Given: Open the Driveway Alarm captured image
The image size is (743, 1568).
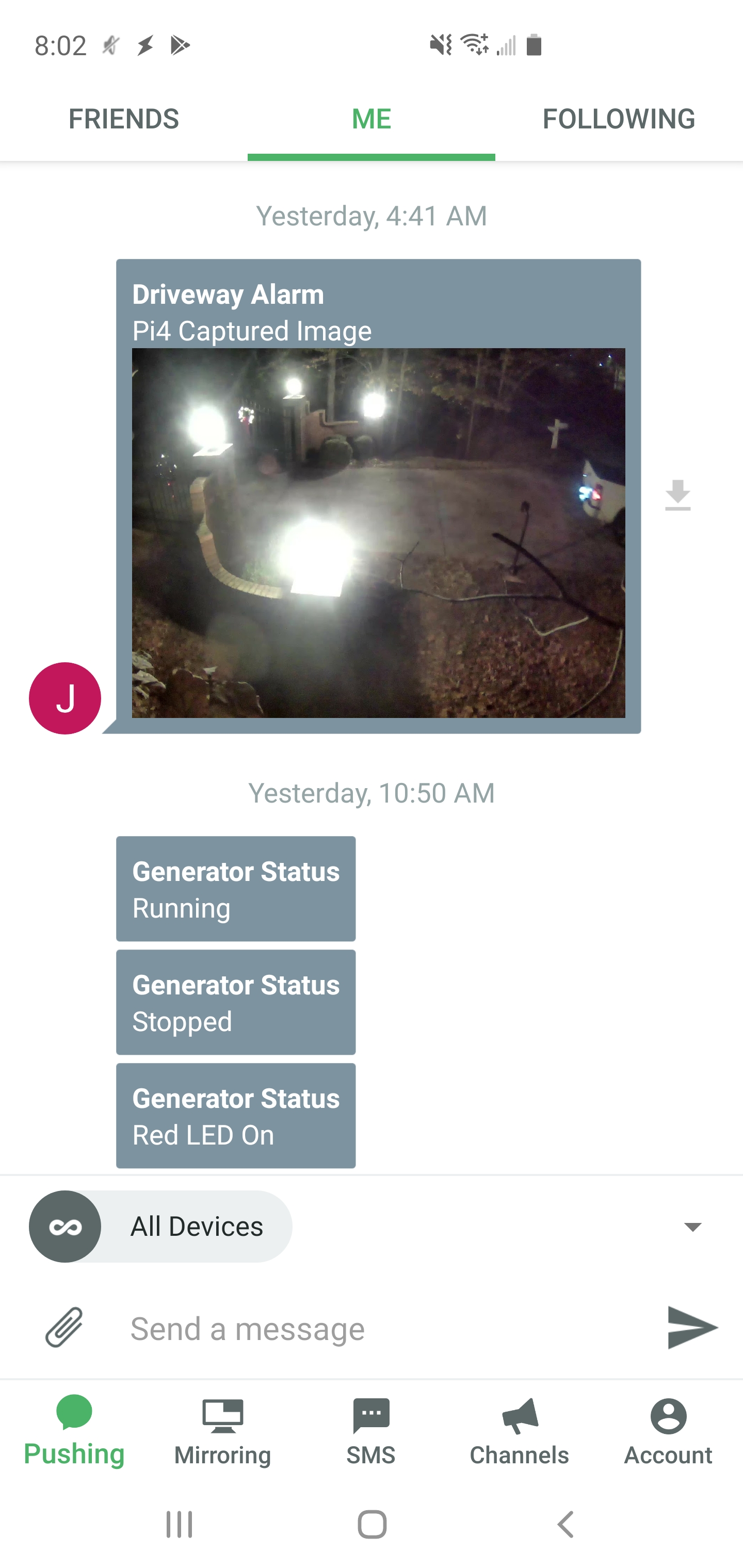Looking at the screenshot, I should 378,533.
